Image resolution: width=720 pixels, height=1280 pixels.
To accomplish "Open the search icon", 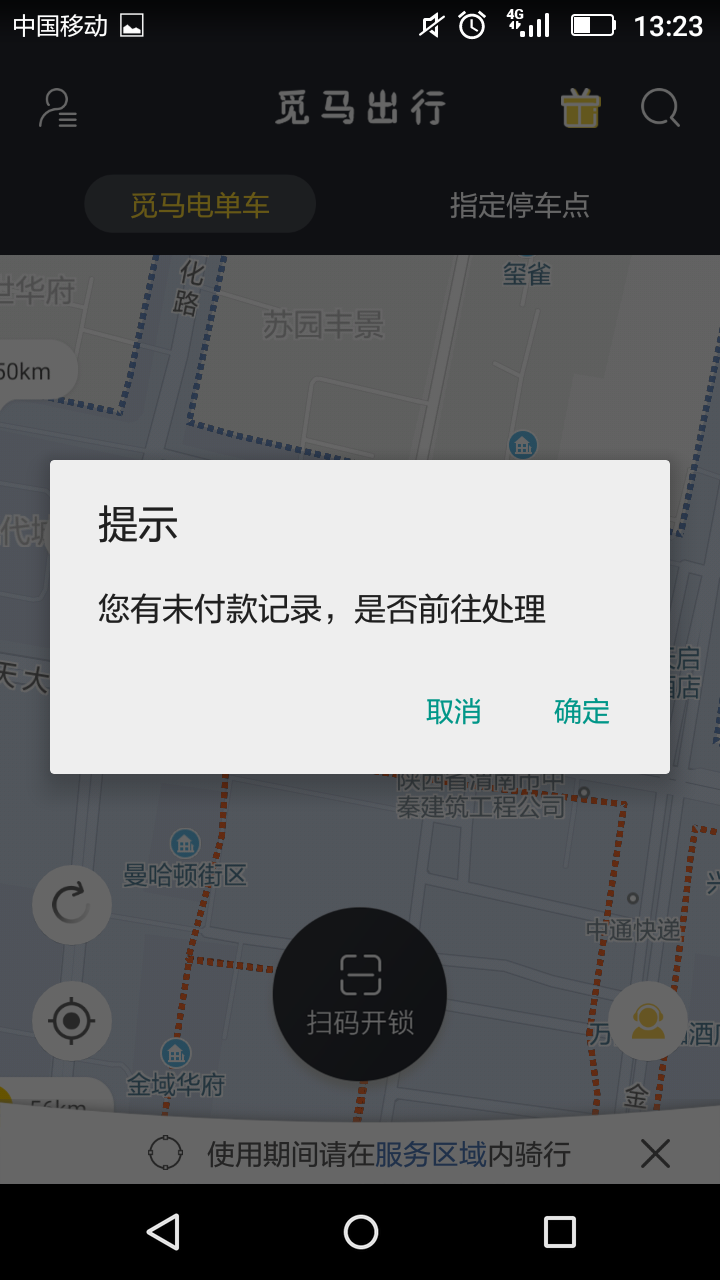I will [660, 108].
